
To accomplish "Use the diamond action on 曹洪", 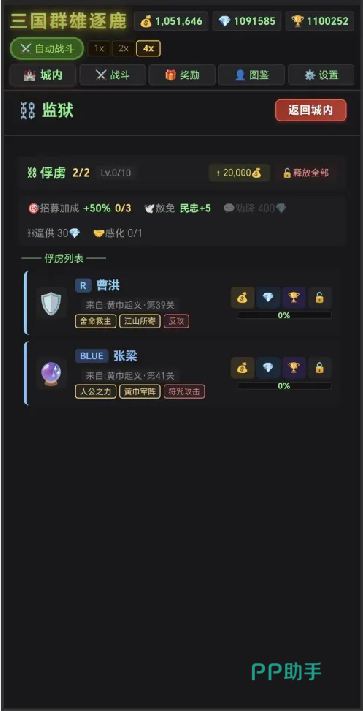I will click(x=268, y=298).
